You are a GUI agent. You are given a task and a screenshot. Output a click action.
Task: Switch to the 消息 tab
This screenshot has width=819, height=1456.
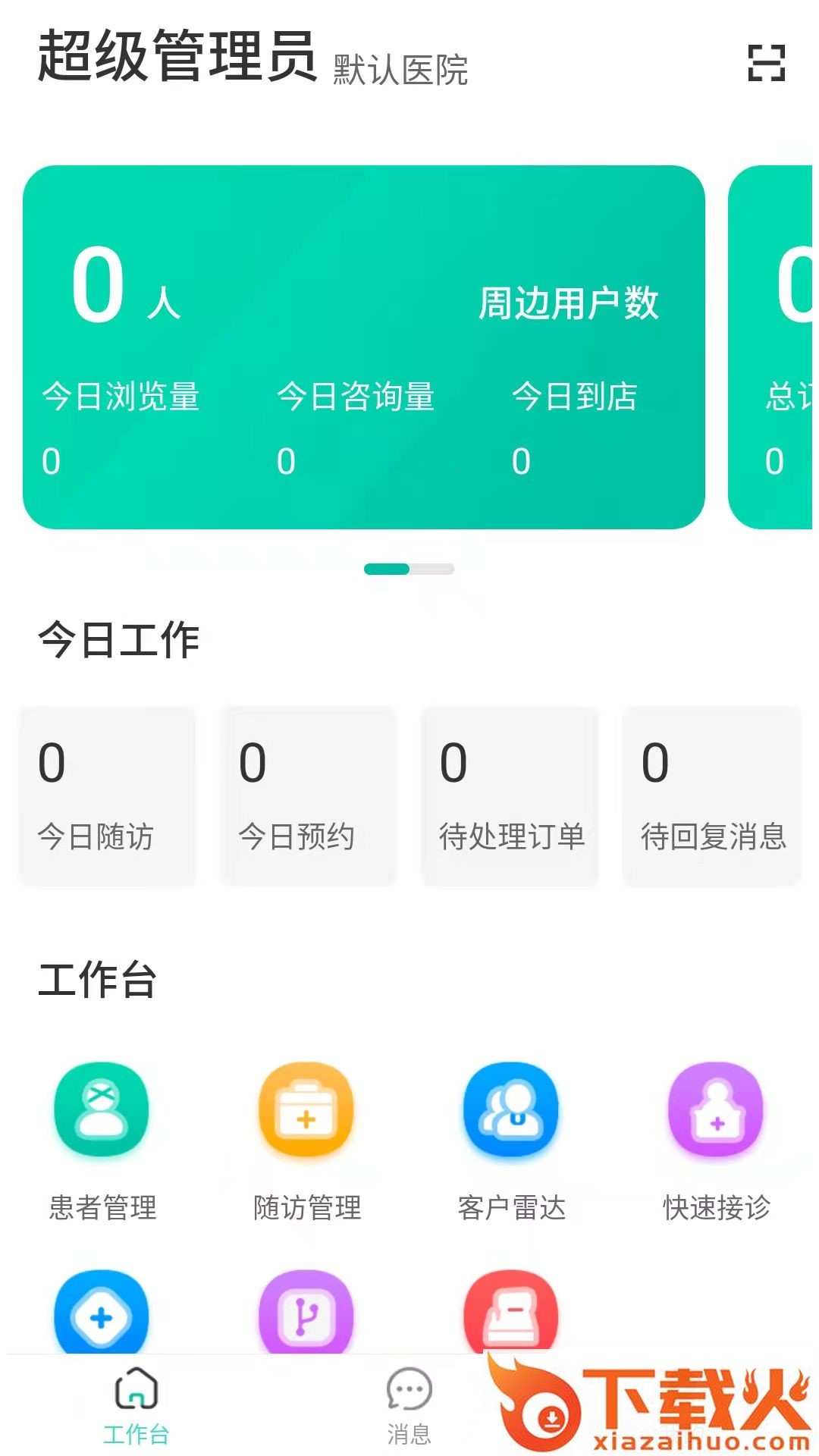tap(409, 1404)
